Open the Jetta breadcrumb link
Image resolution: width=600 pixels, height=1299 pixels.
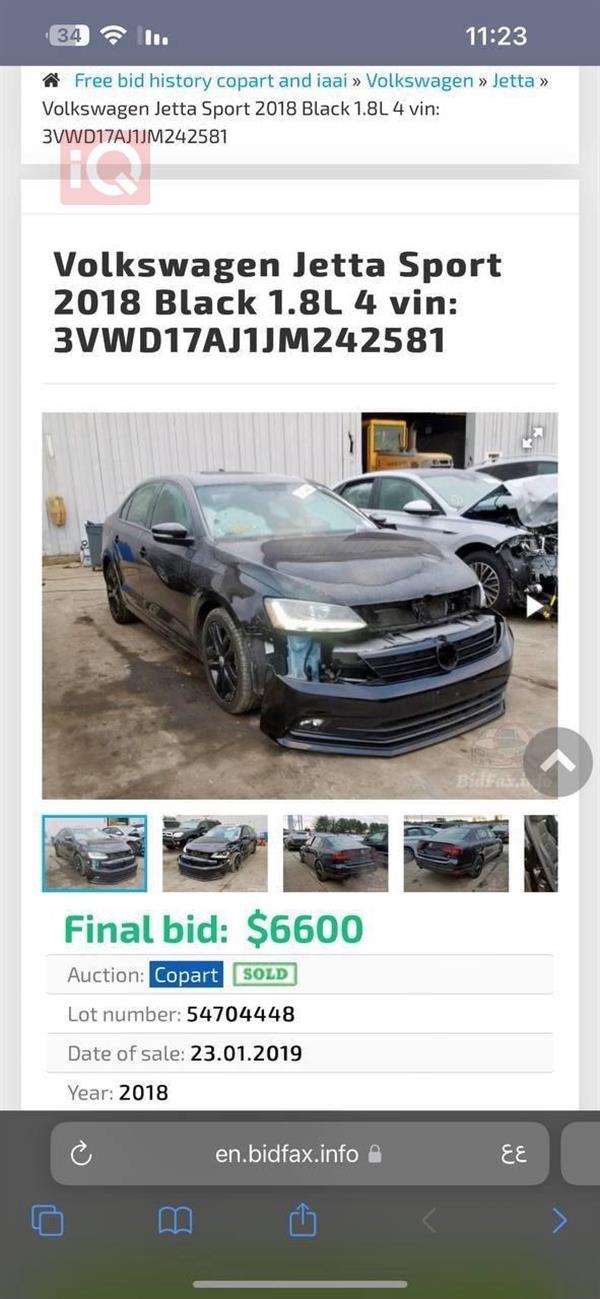point(512,81)
